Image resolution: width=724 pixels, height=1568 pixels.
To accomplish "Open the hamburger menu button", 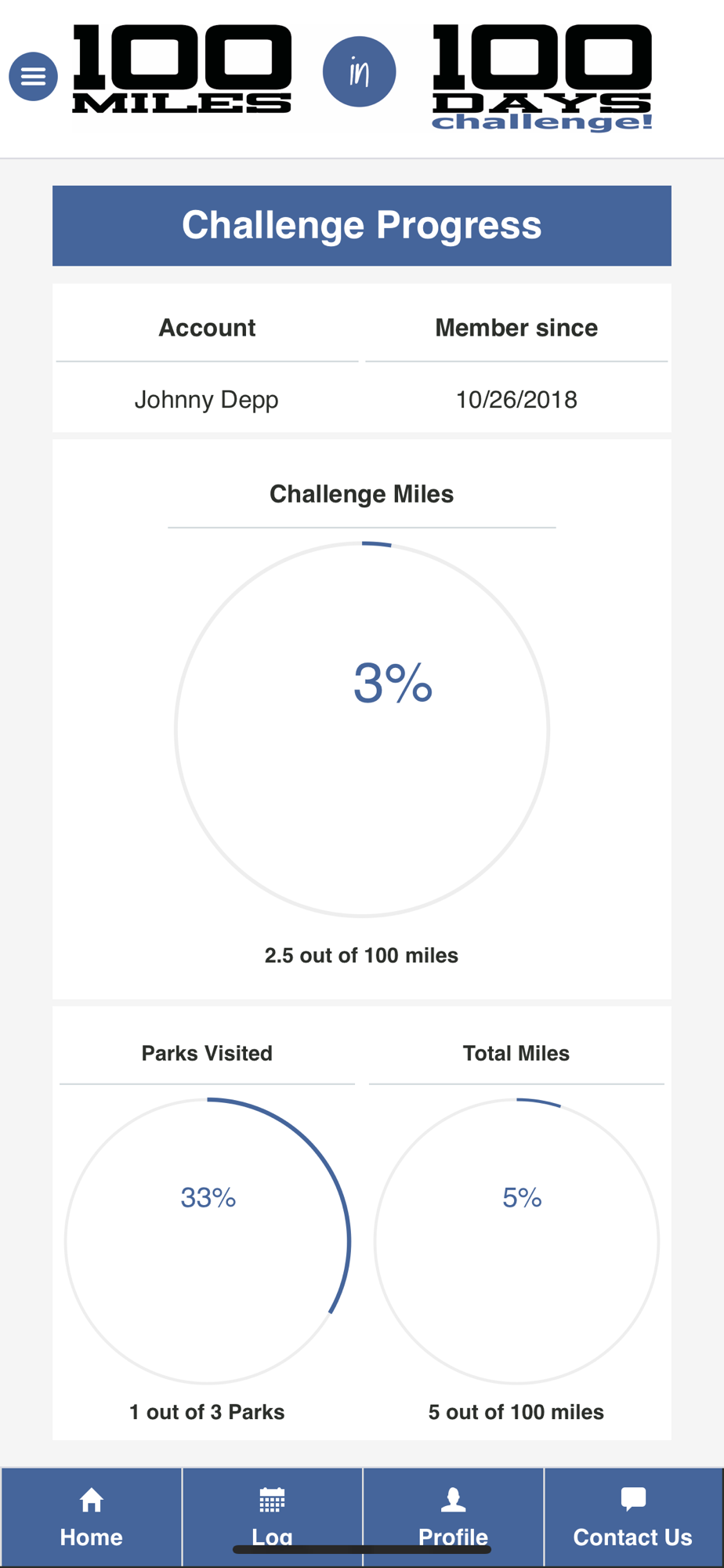I will pyautogui.click(x=33, y=76).
